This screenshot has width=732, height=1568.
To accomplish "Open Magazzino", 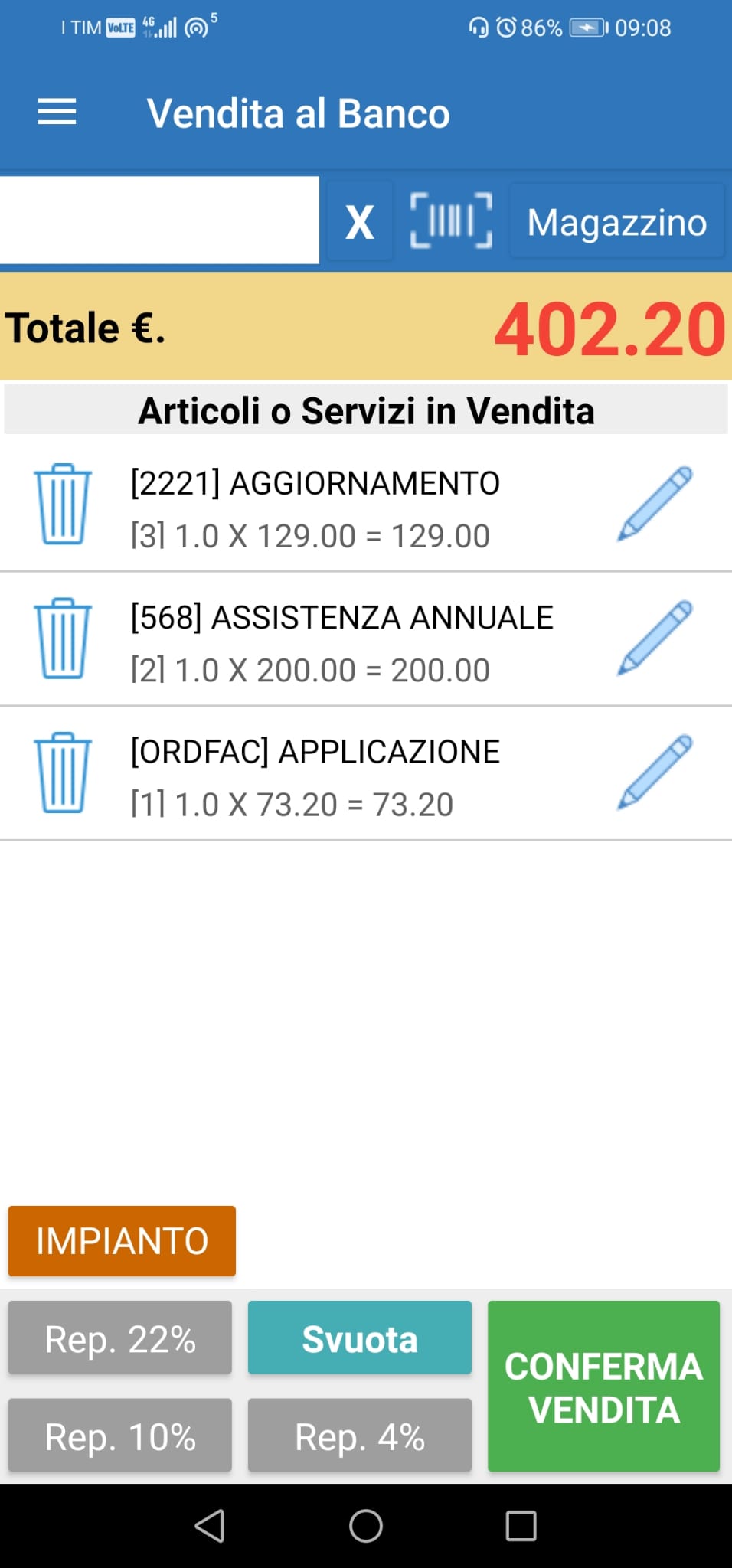I will point(617,221).
